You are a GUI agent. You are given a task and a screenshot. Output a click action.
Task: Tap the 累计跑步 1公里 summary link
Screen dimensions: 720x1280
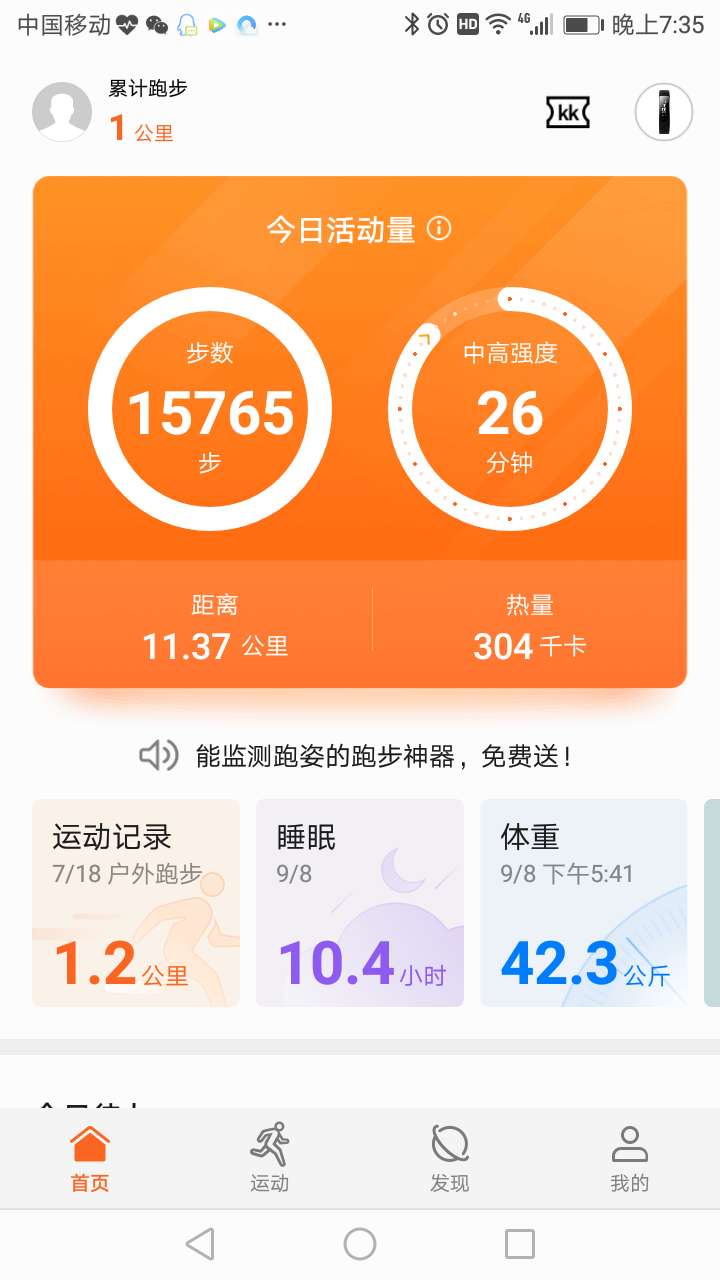145,110
